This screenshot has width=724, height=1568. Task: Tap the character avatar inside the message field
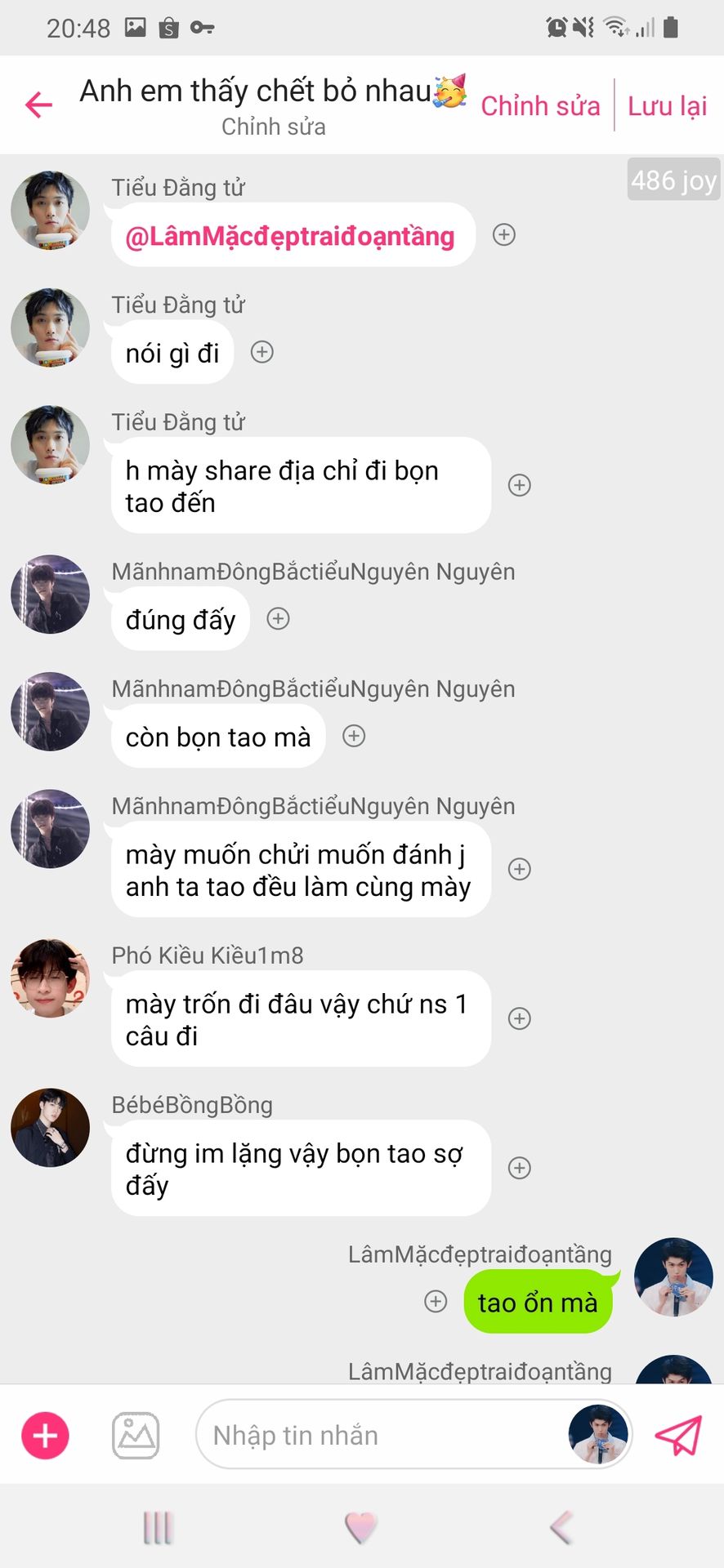tap(598, 1434)
